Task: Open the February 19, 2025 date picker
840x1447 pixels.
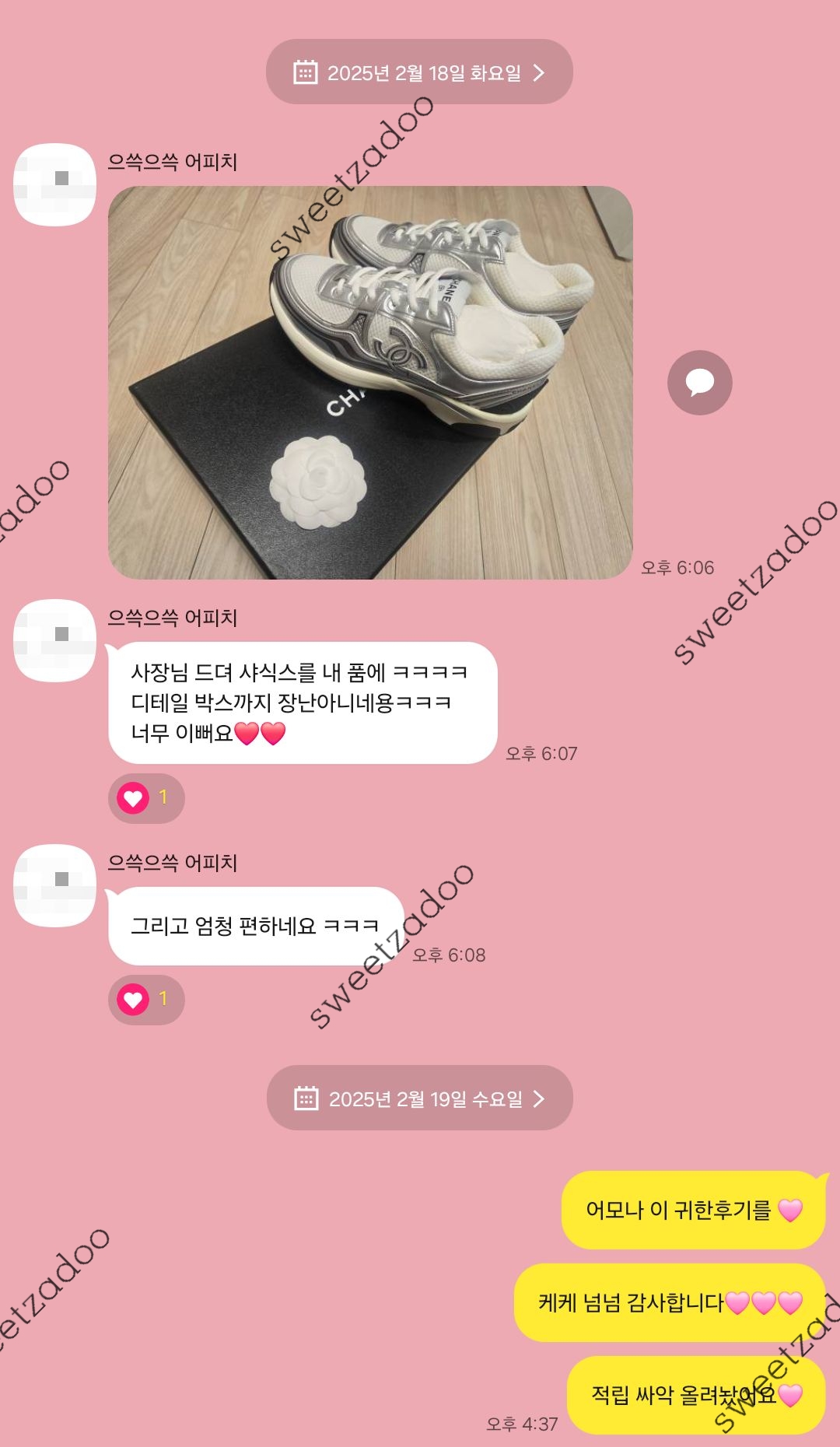Action: click(419, 1098)
